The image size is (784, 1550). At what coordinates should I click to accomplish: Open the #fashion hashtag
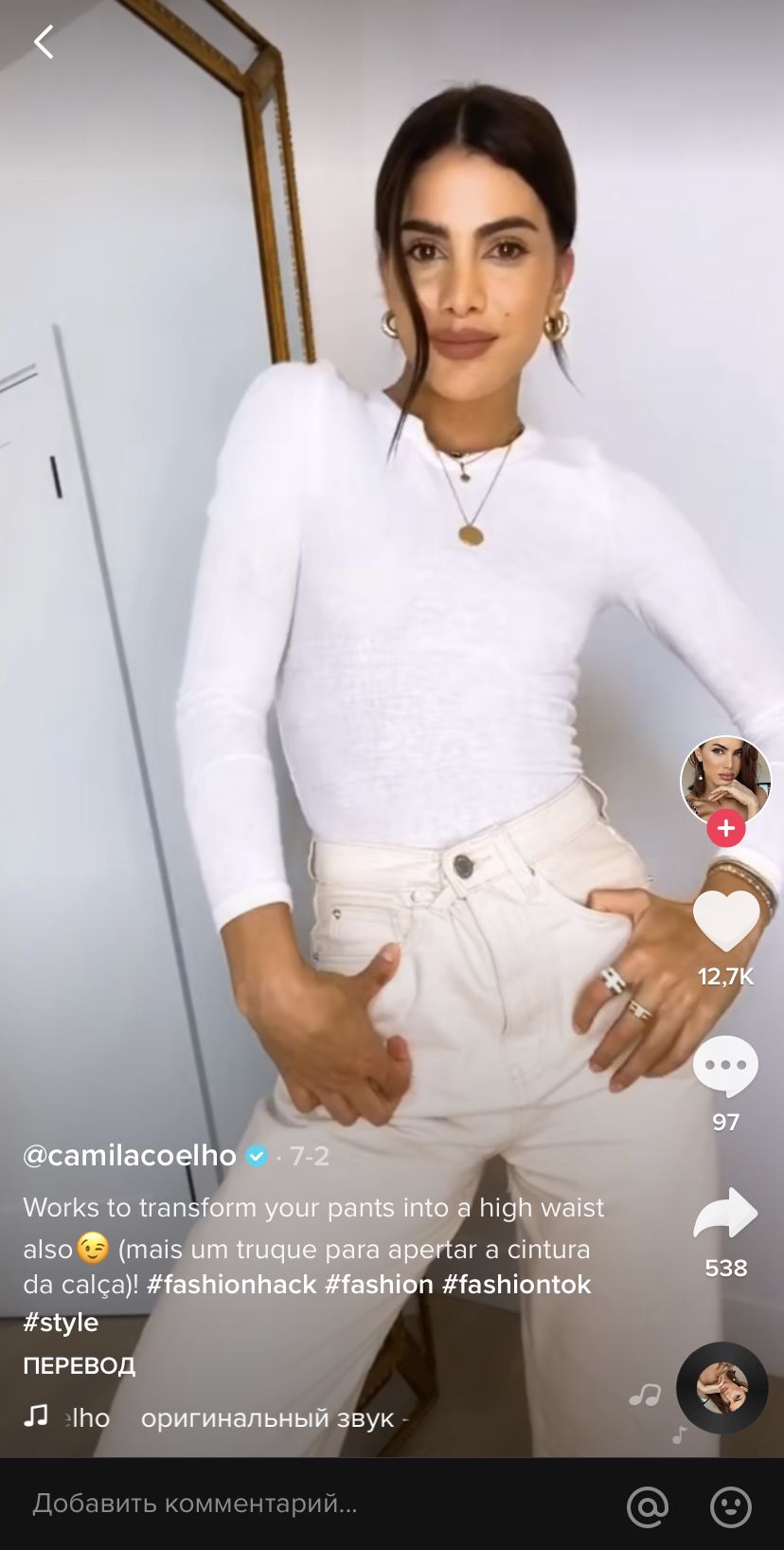(379, 1285)
